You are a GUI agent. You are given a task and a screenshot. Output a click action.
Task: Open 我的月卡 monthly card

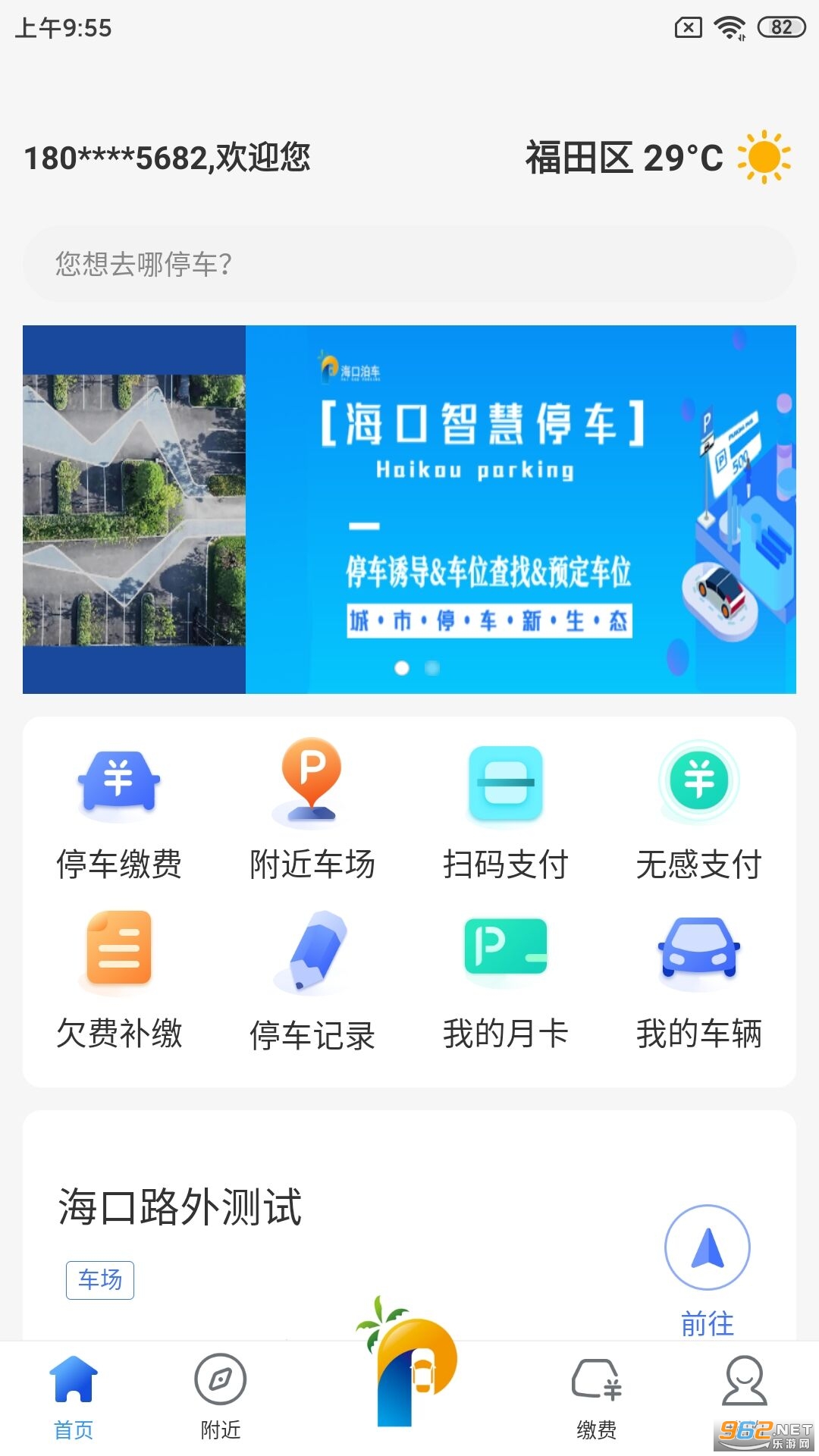pos(505,980)
